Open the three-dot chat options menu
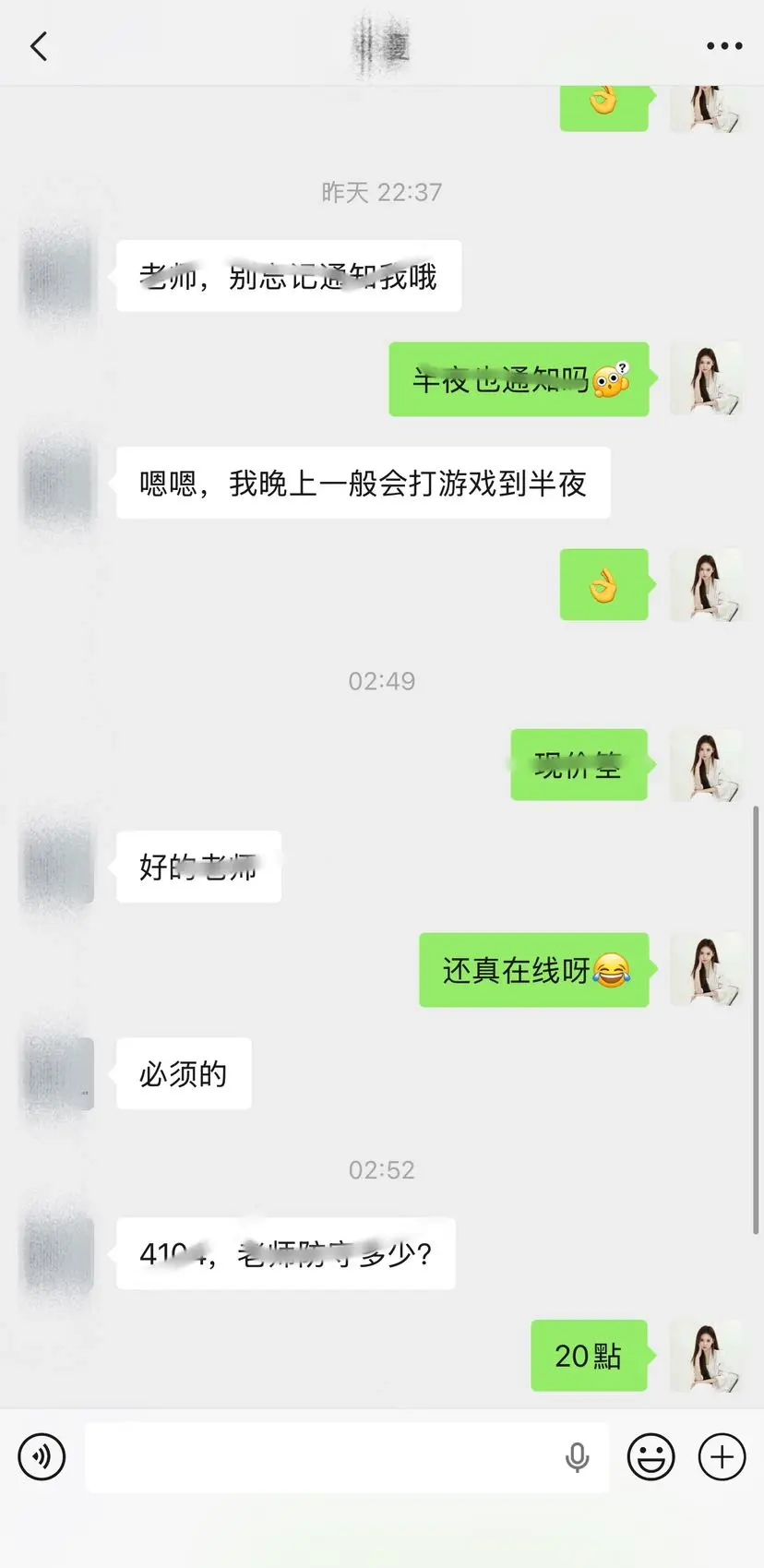This screenshot has height=1568, width=764. click(724, 46)
